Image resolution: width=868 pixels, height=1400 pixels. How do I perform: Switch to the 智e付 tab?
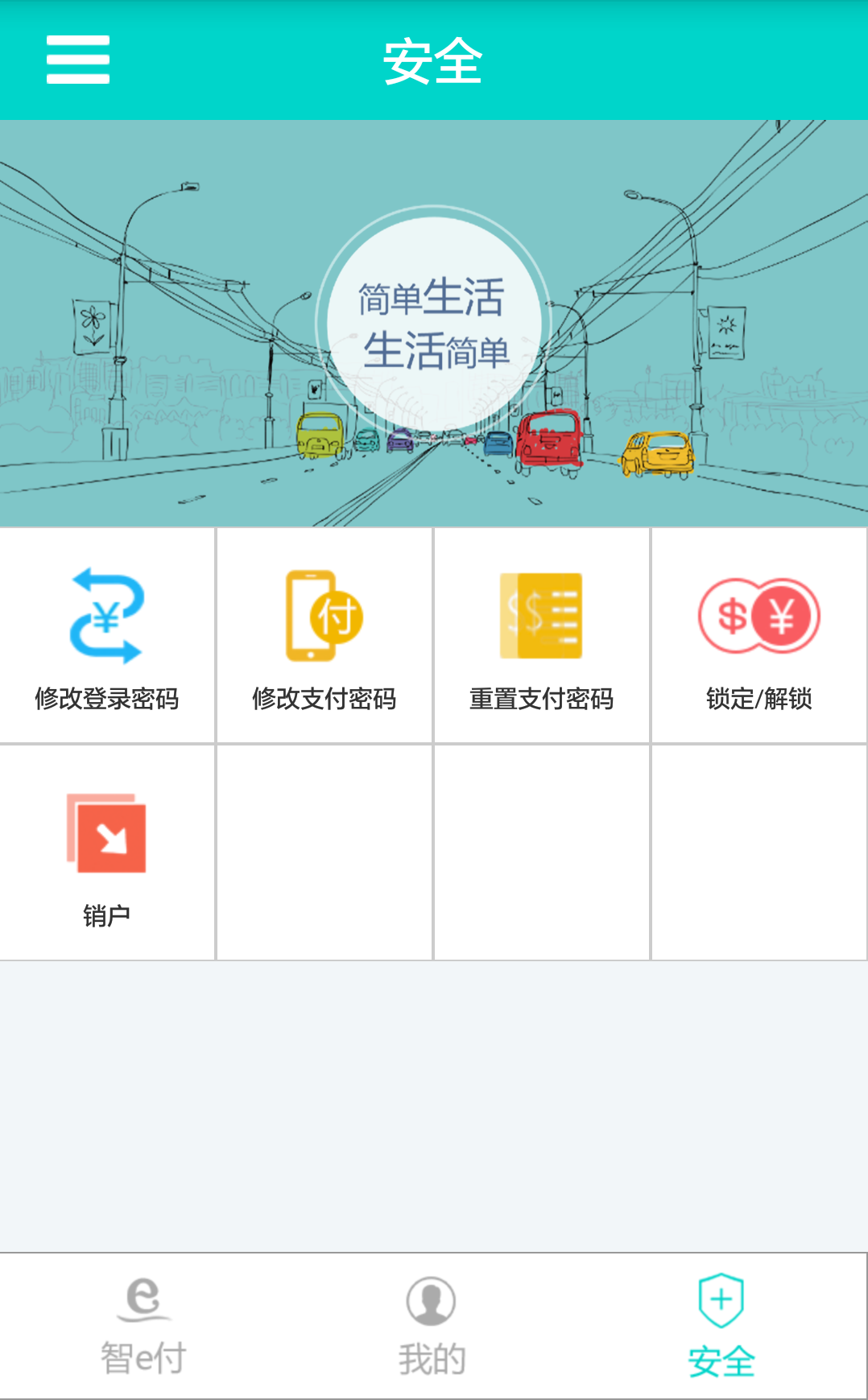point(144,1326)
